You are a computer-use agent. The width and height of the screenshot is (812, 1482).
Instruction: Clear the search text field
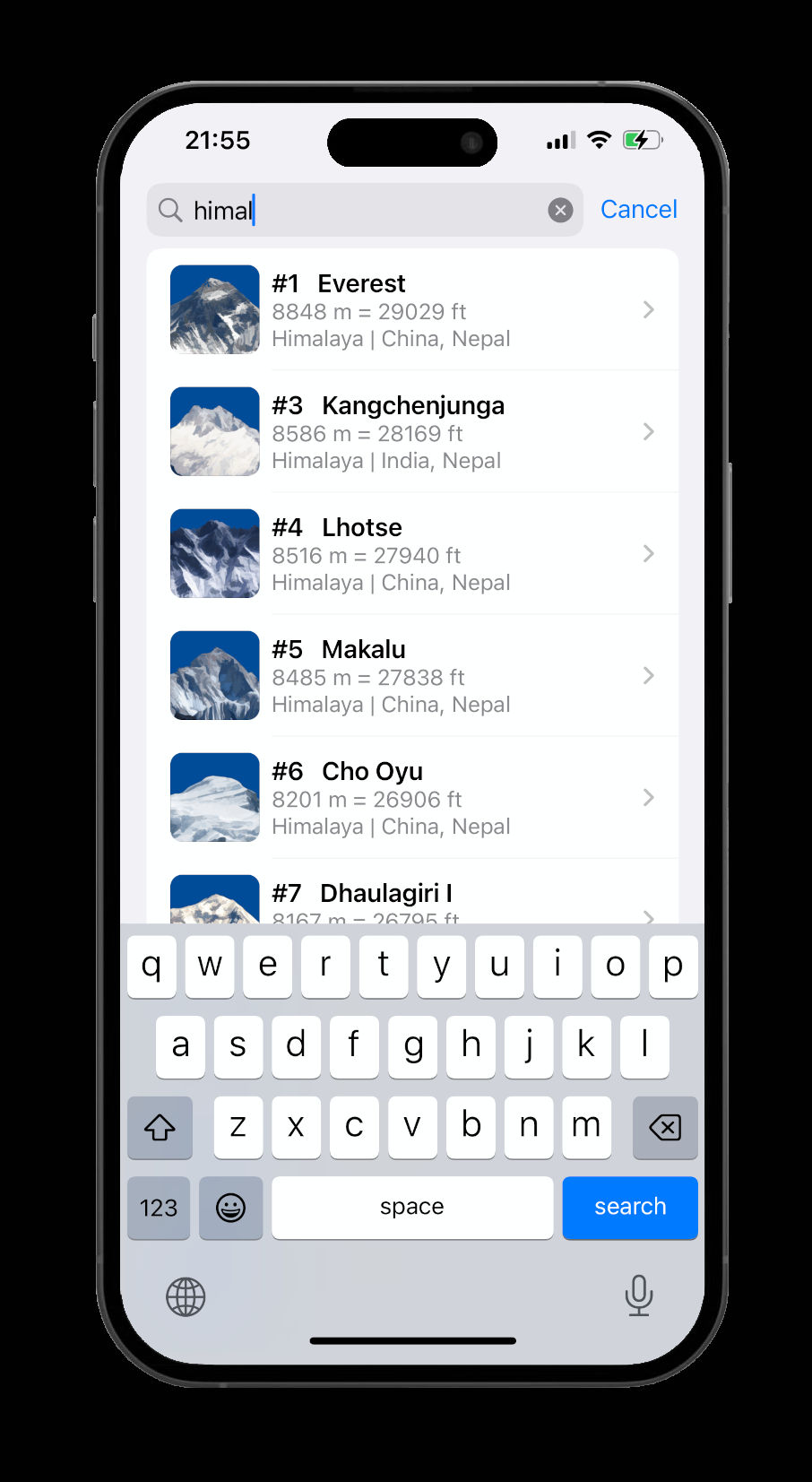560,210
